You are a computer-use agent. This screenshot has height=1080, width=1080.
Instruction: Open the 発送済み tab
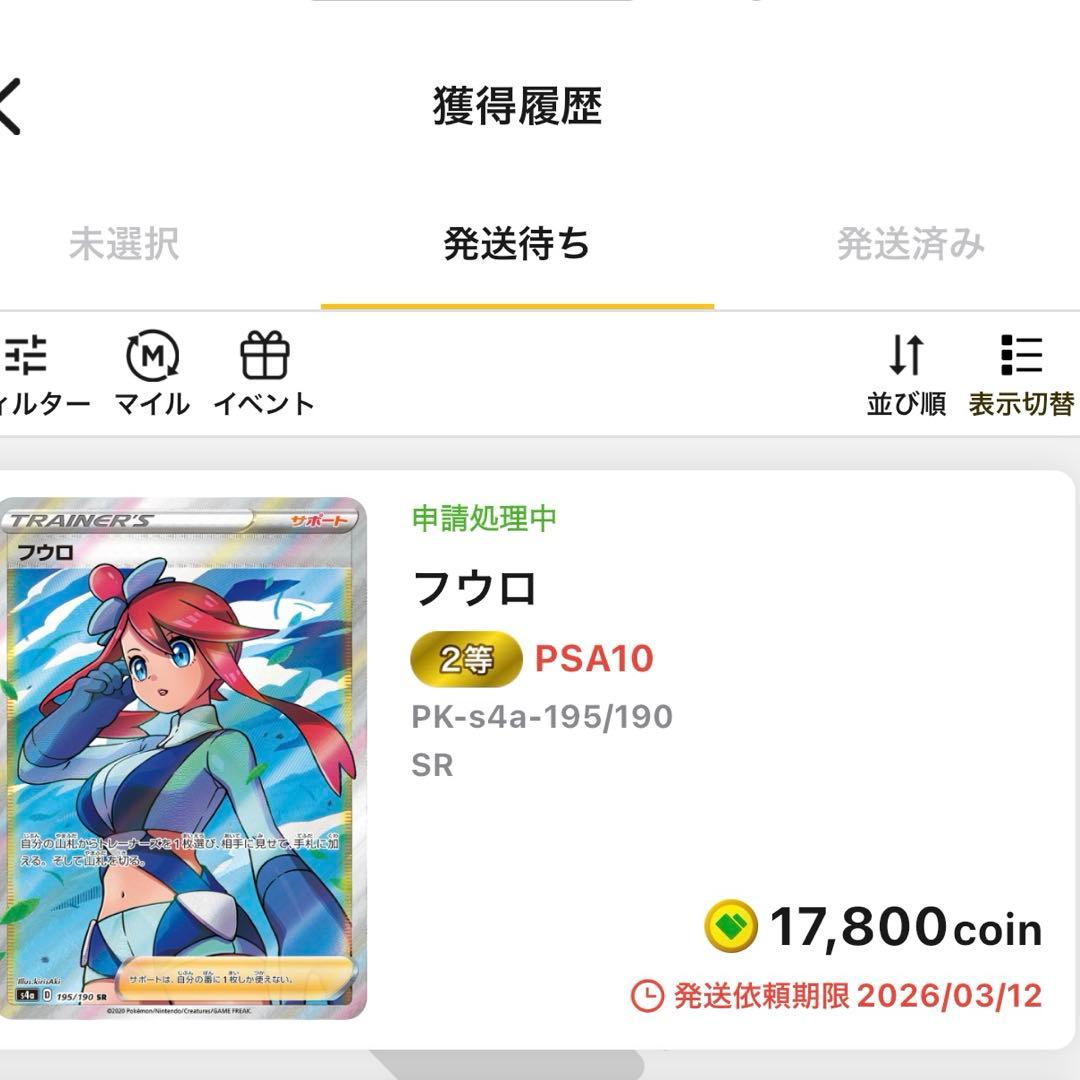(910, 244)
